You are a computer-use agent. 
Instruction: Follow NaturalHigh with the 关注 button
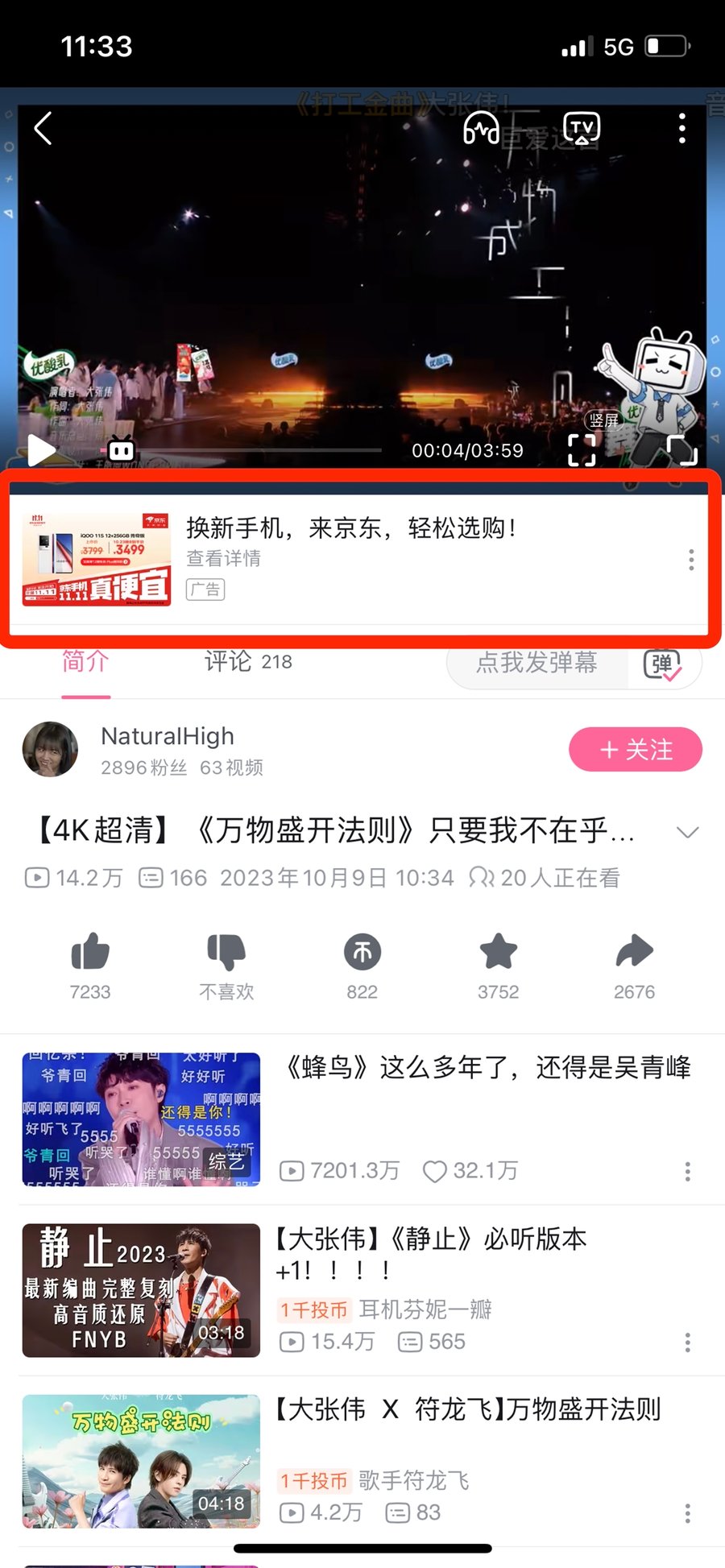point(636,749)
